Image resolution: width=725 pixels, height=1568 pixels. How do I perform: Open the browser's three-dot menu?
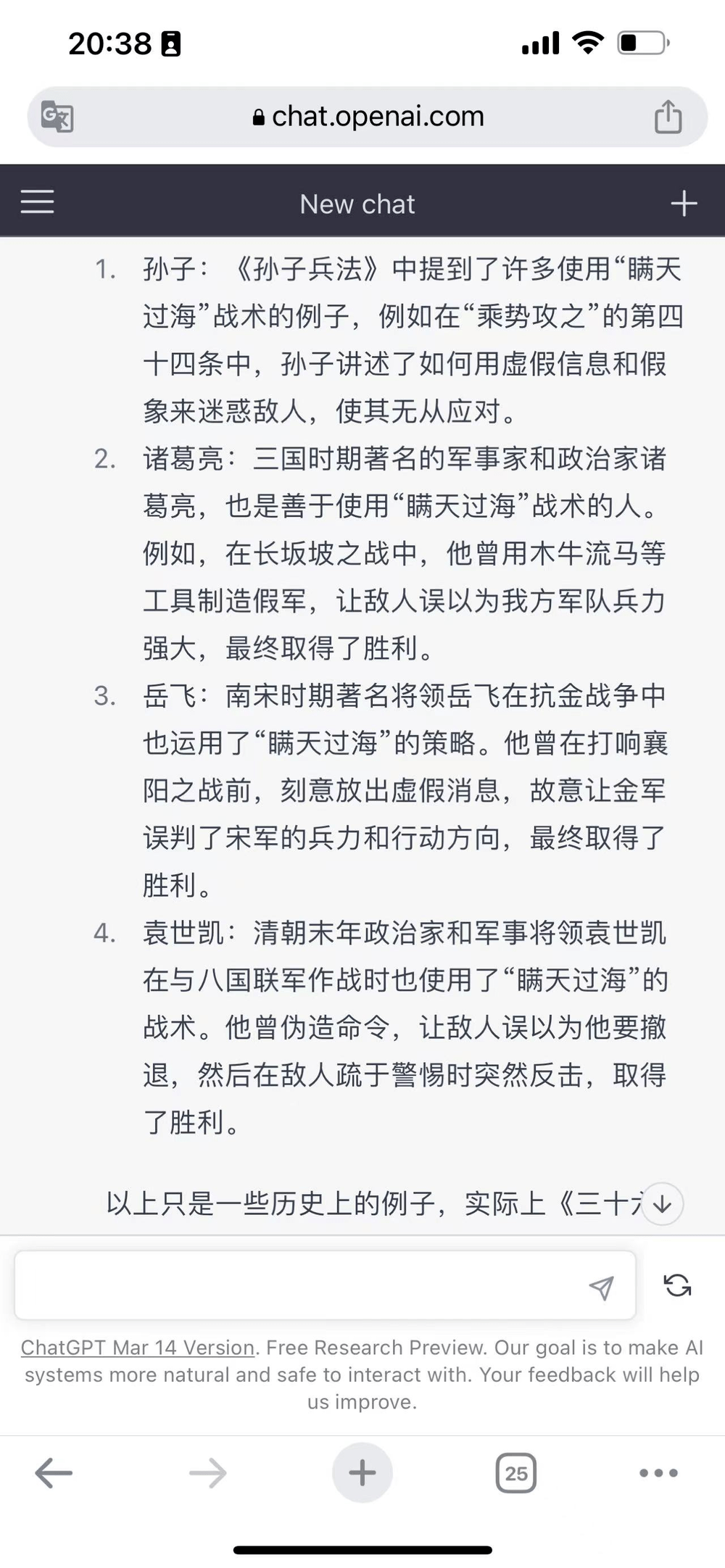659,1473
